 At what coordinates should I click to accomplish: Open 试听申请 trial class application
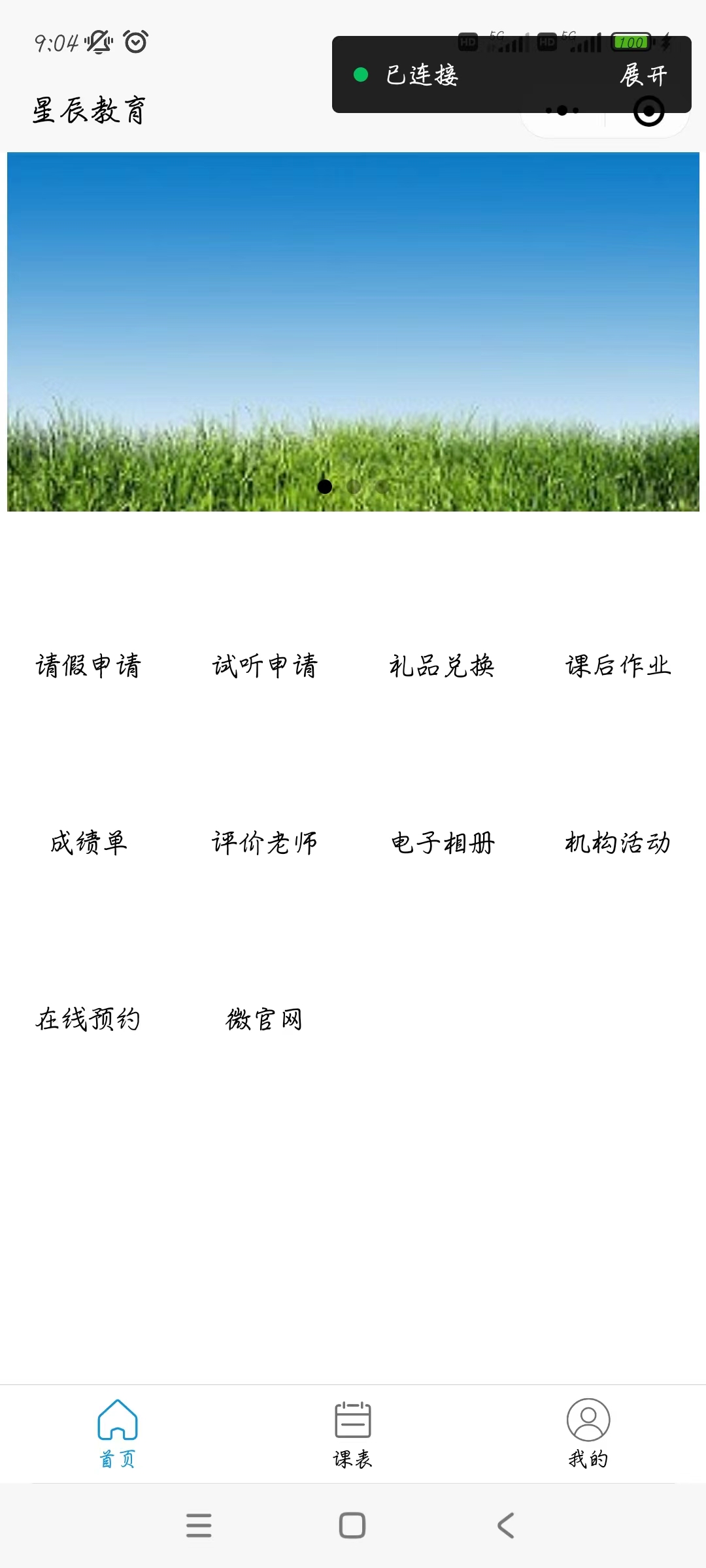point(265,666)
